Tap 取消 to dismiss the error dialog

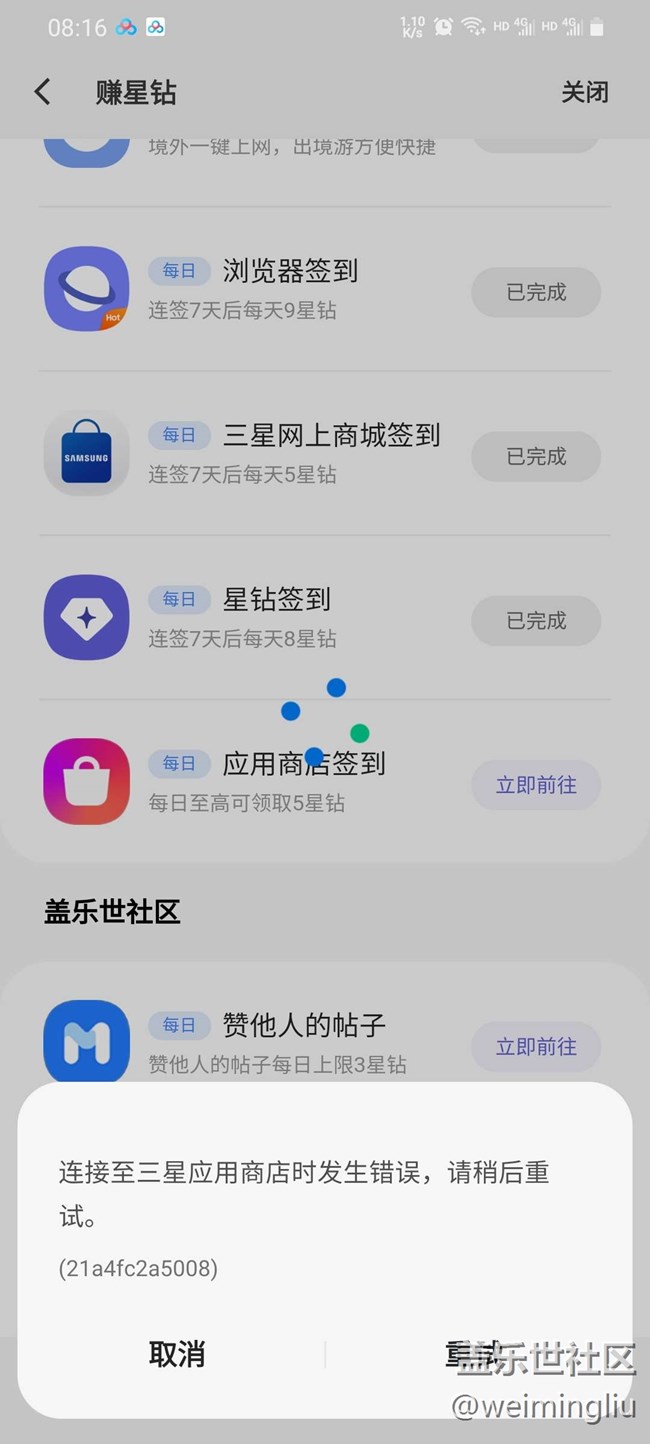pos(176,1354)
